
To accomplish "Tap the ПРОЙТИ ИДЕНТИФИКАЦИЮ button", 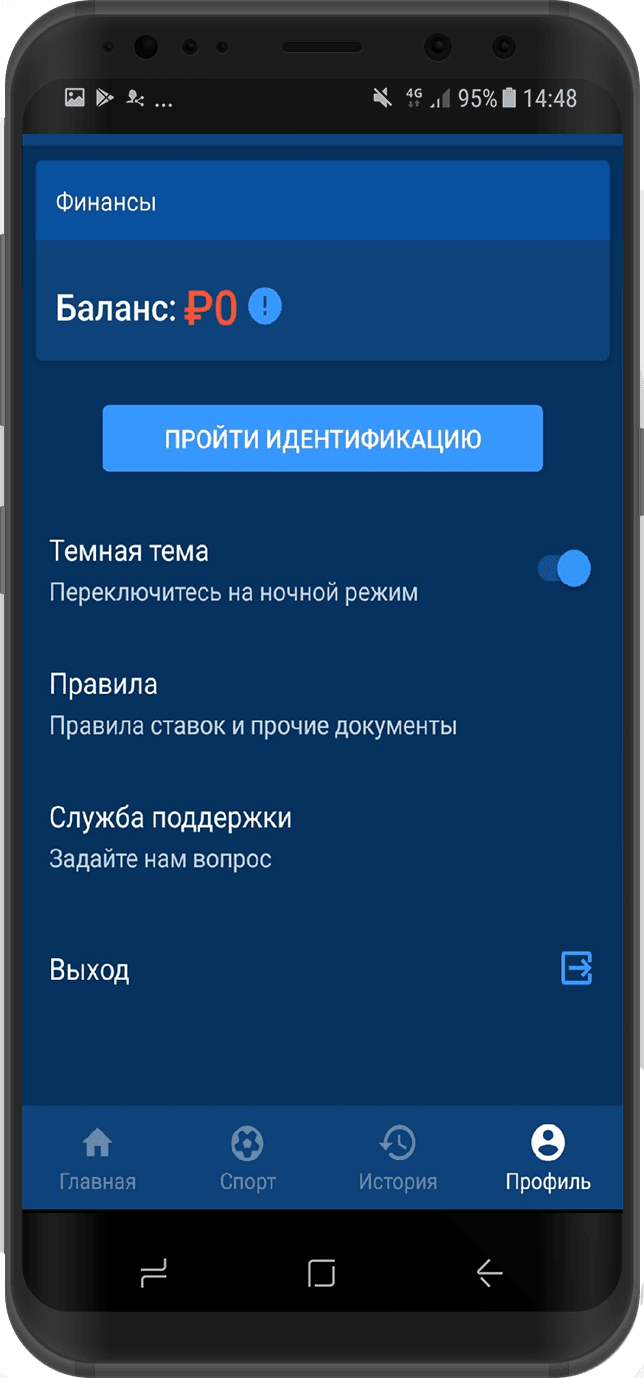I will 322,438.
